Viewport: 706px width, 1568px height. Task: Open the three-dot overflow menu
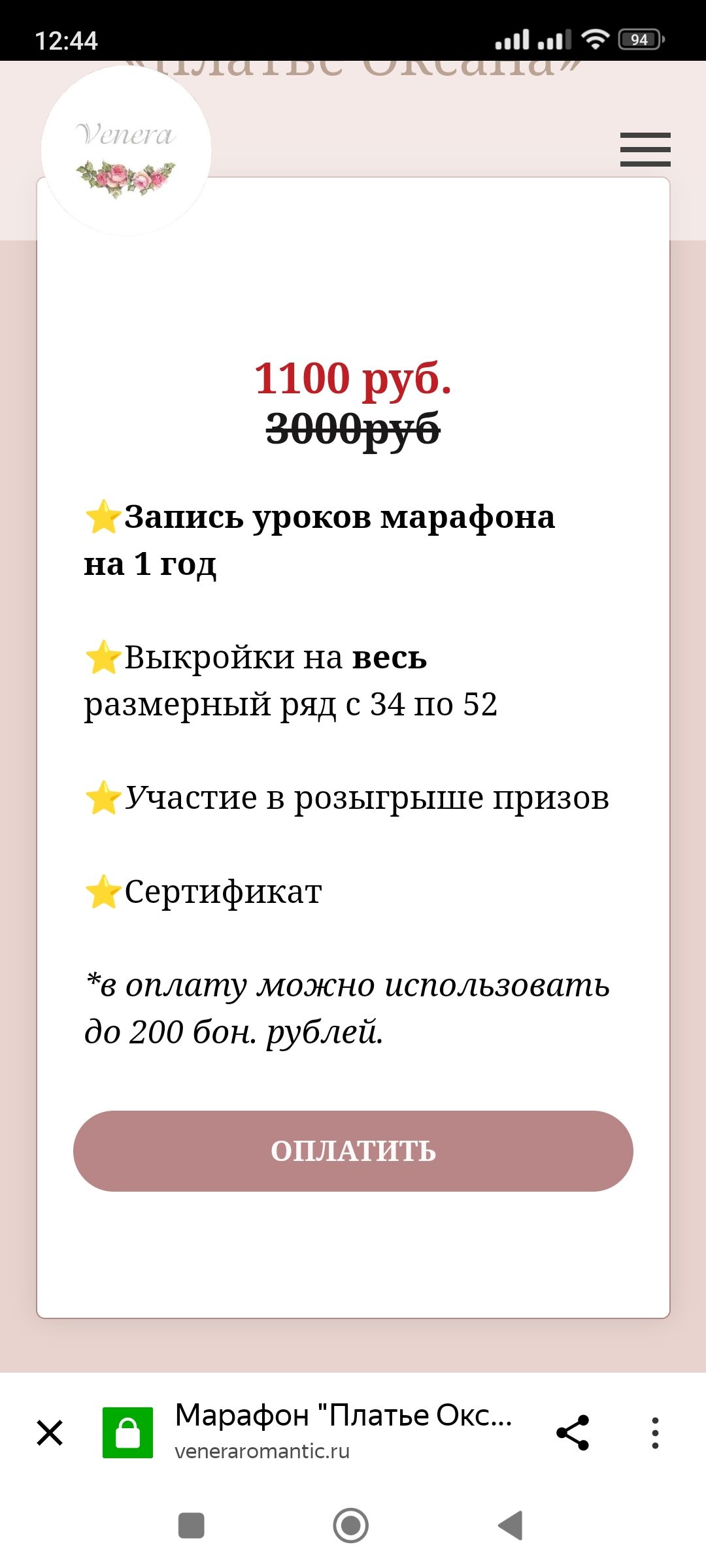pyautogui.click(x=655, y=1433)
